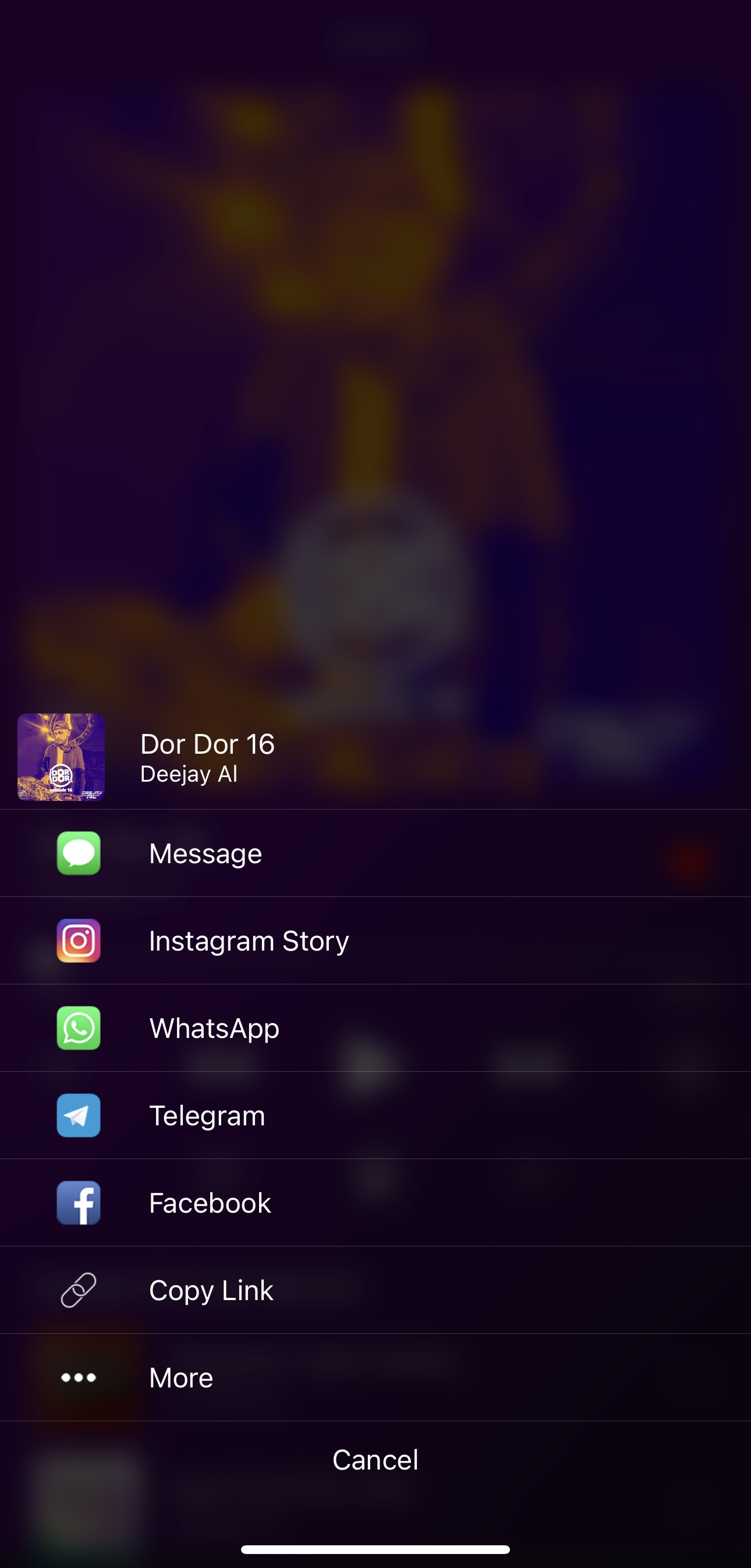Cancel the share sheet

click(x=375, y=1460)
